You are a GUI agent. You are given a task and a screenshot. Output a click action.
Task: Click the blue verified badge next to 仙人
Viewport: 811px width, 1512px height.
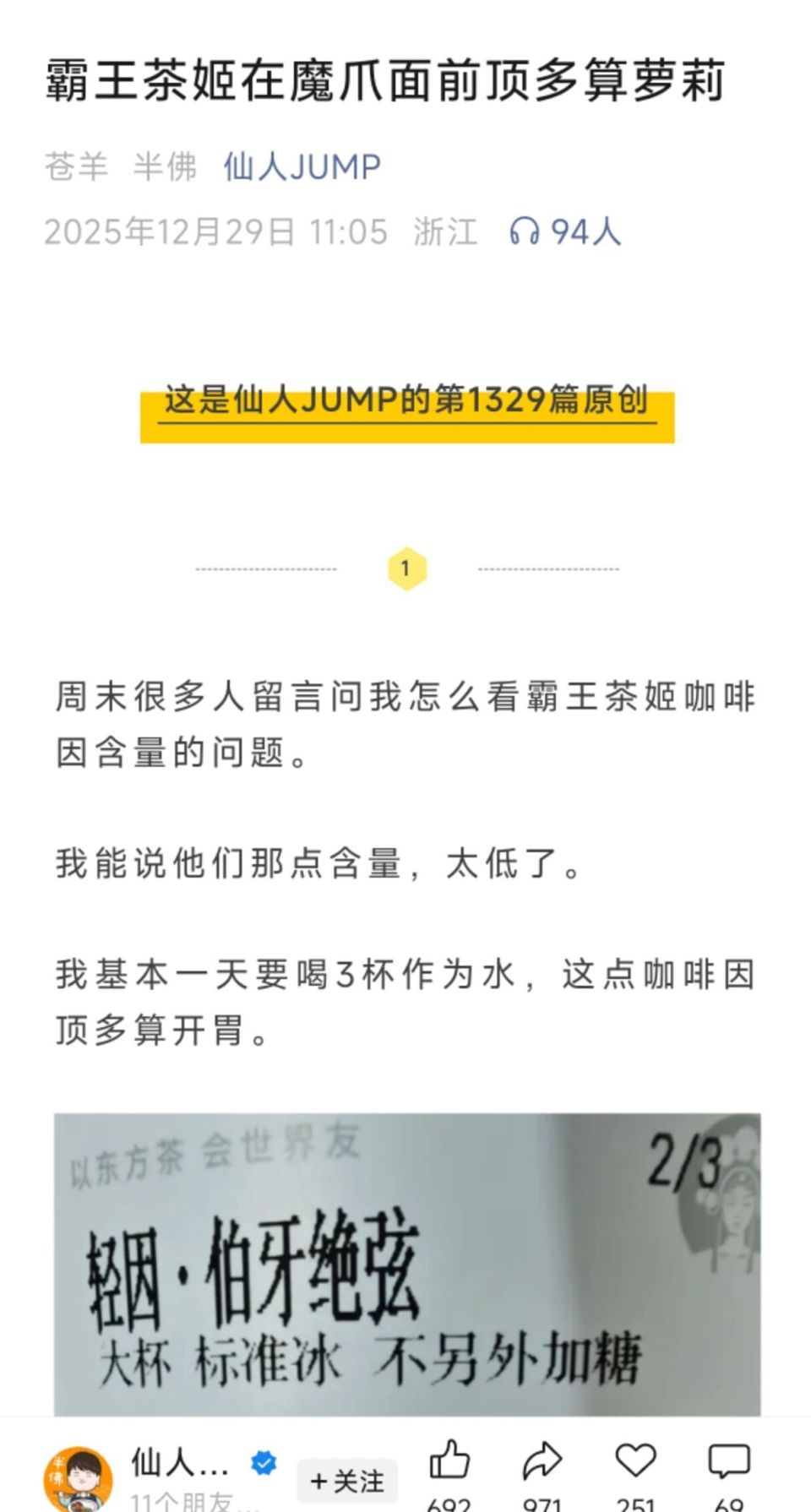pos(263,1461)
